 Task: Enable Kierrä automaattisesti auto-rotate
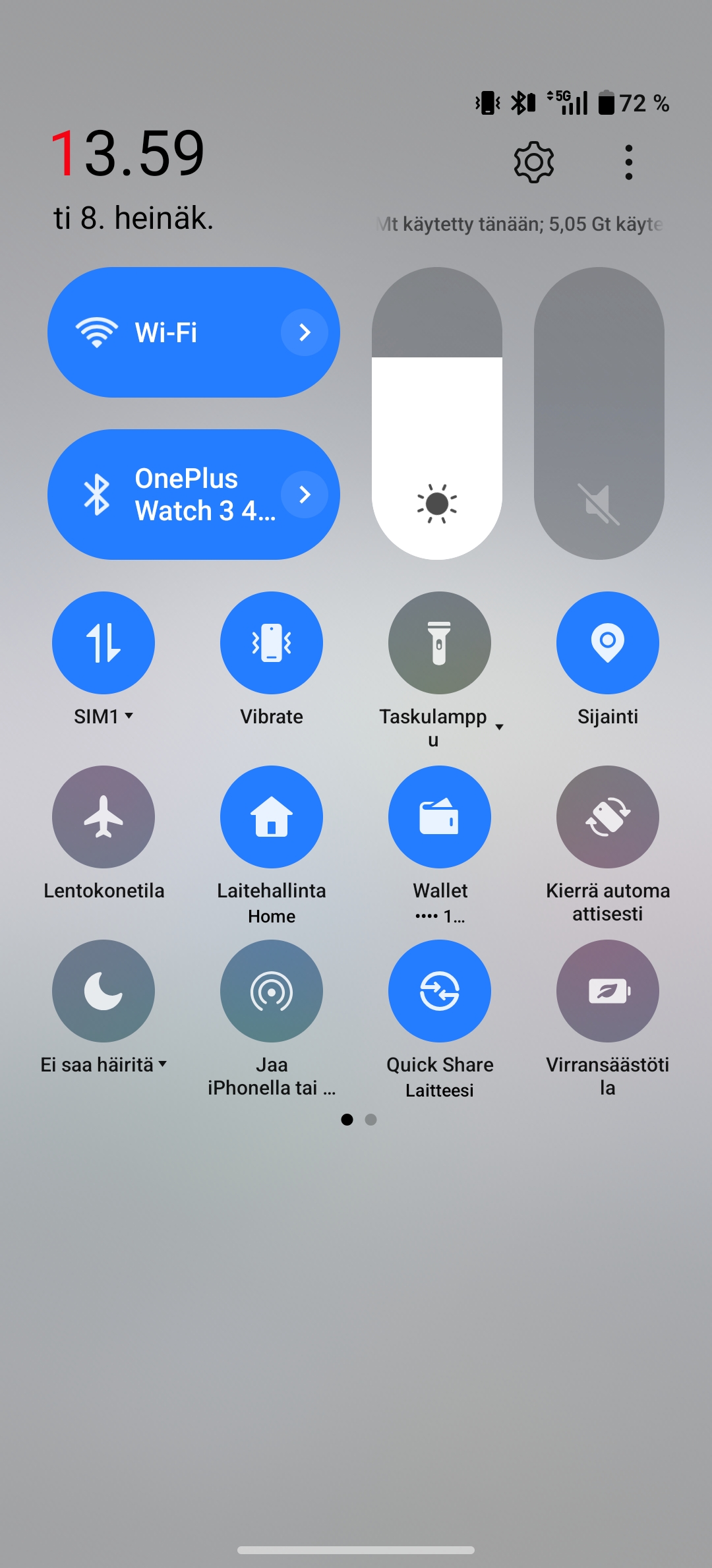pos(608,817)
